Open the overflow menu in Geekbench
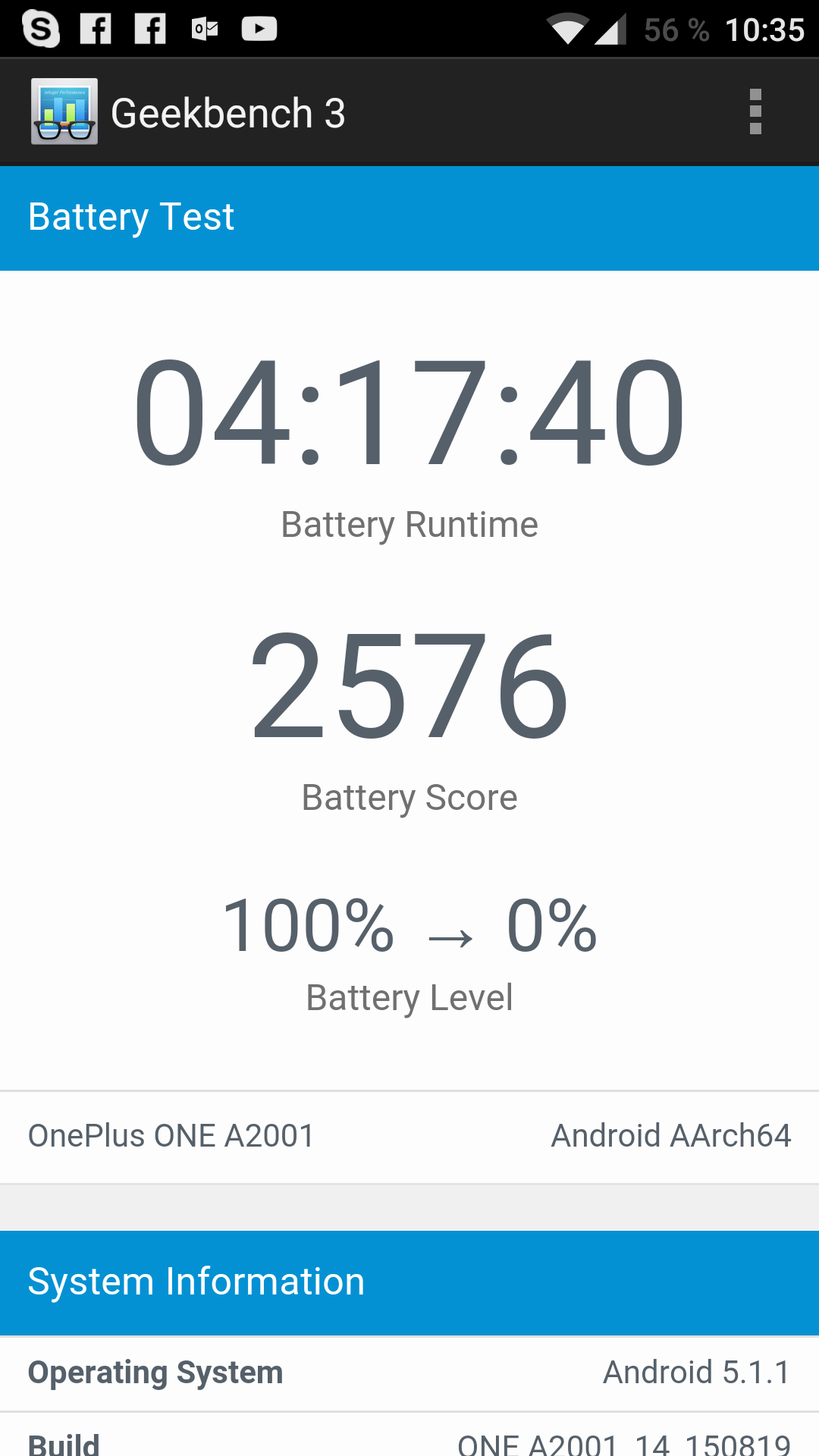819x1456 pixels. click(755, 112)
